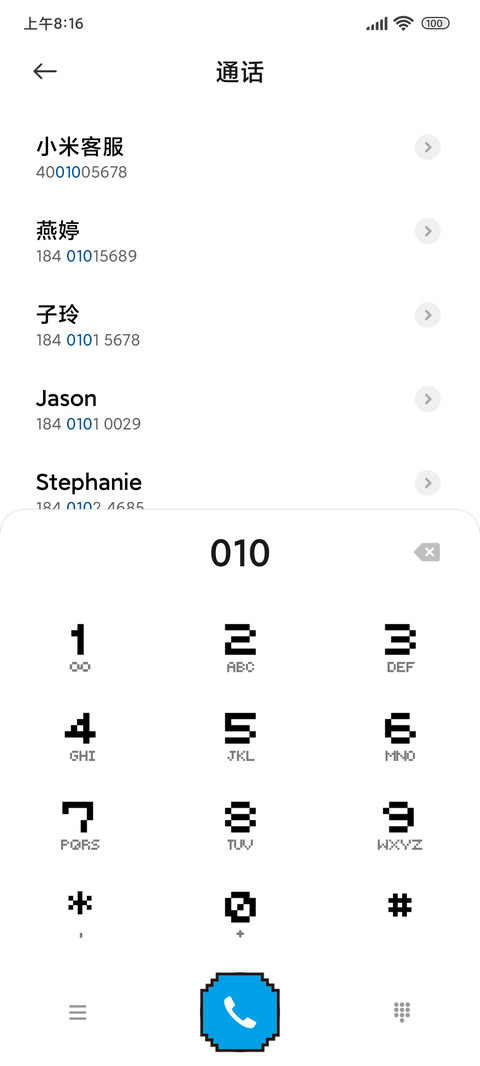This screenshot has height=1066, width=480.
Task: Enter the star key
Action: pyautogui.click(x=80, y=914)
